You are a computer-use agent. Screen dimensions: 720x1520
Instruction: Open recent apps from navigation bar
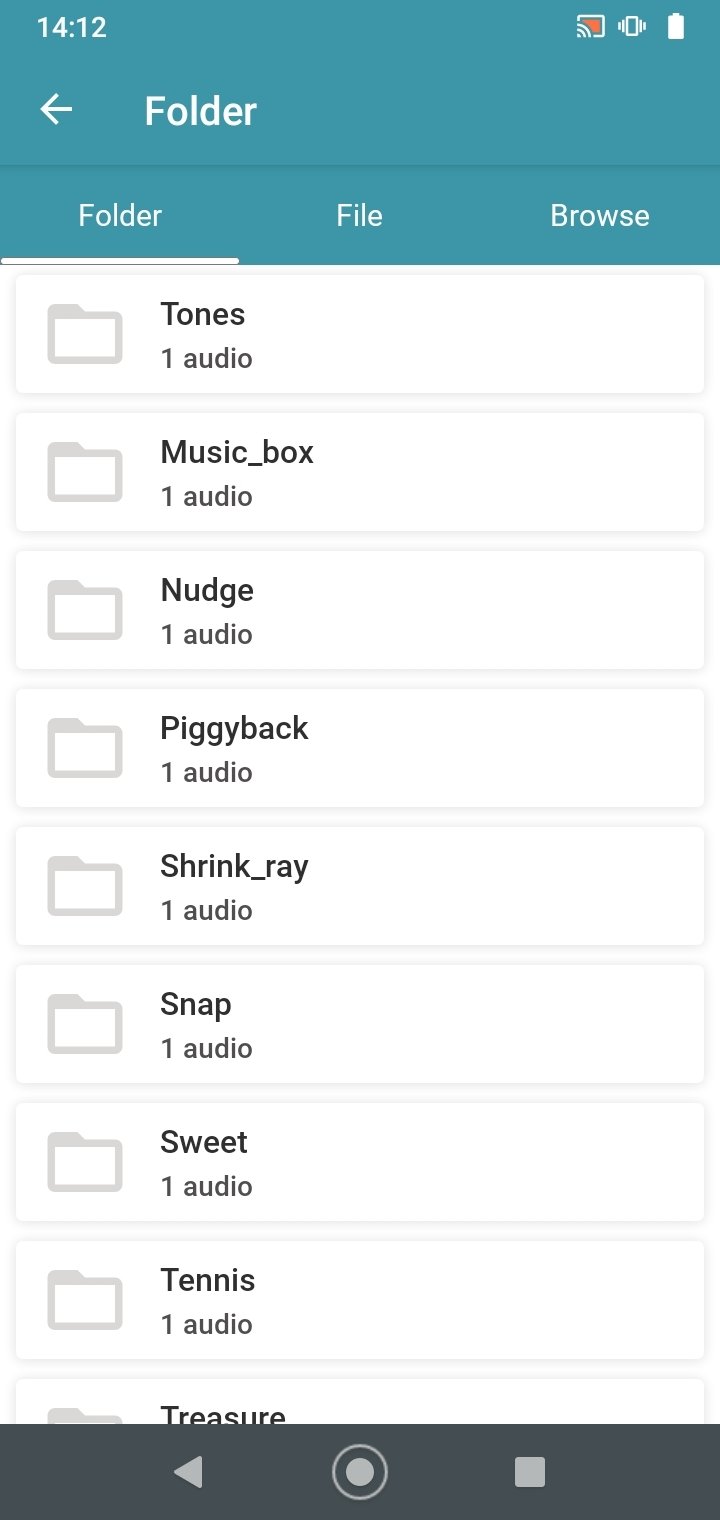[x=530, y=1472]
